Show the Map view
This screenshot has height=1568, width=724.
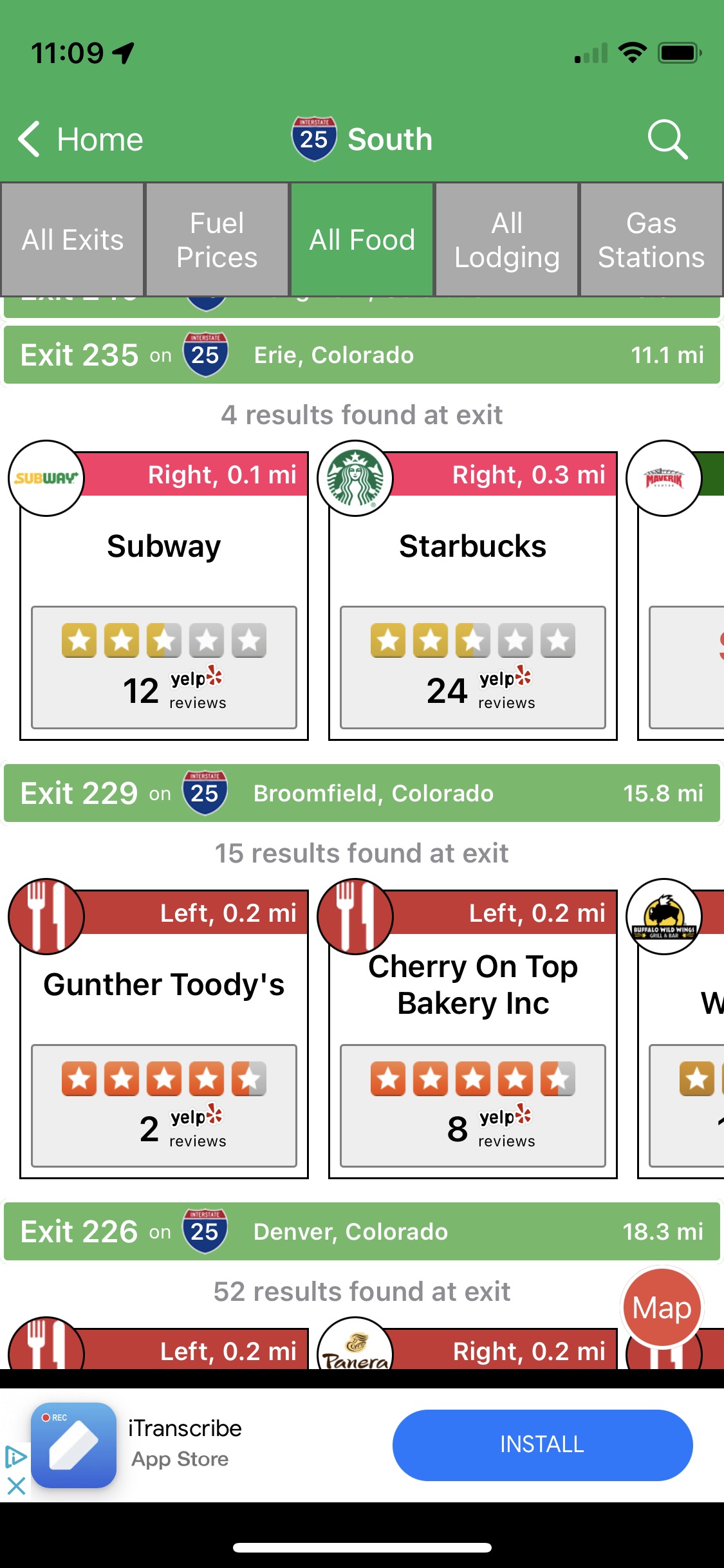662,1308
